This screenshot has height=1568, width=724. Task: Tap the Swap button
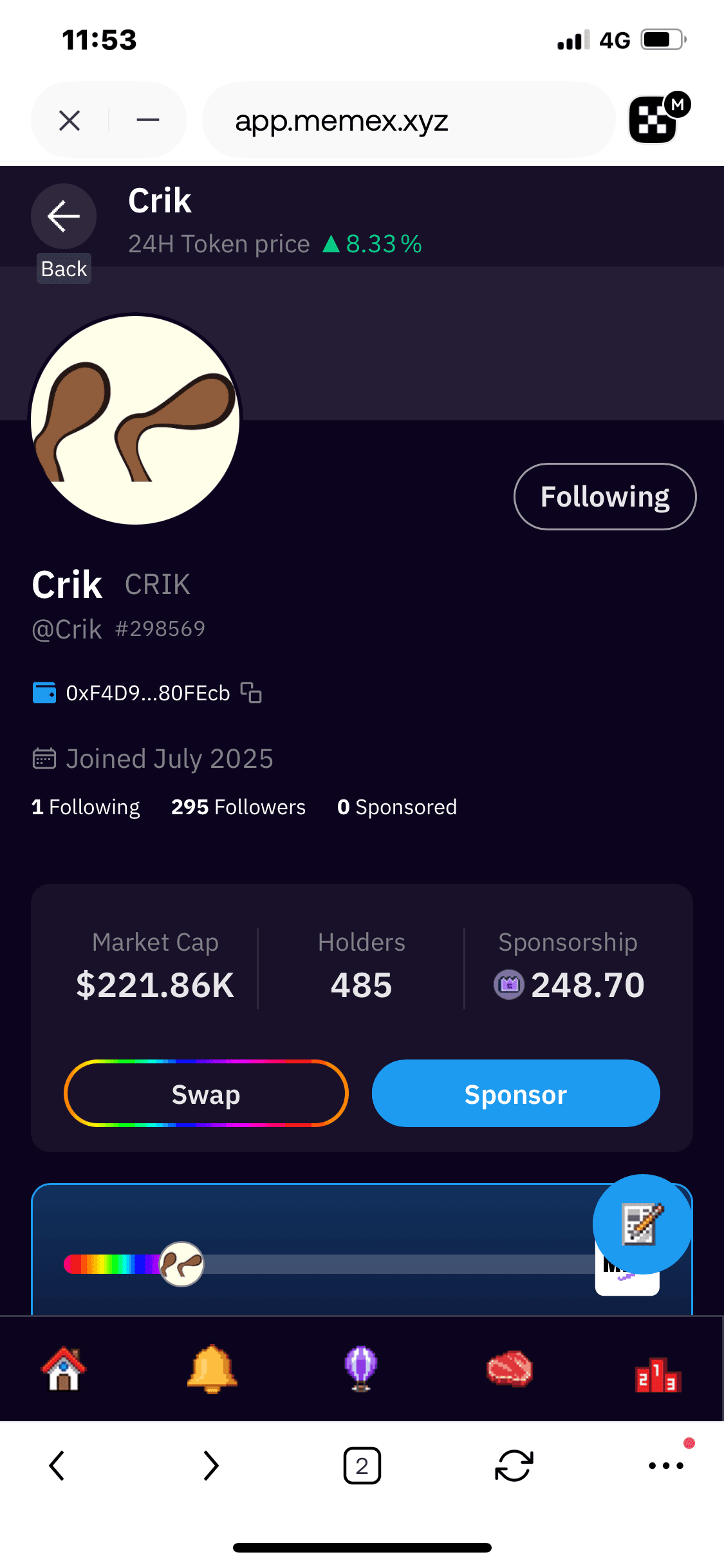coord(206,1094)
